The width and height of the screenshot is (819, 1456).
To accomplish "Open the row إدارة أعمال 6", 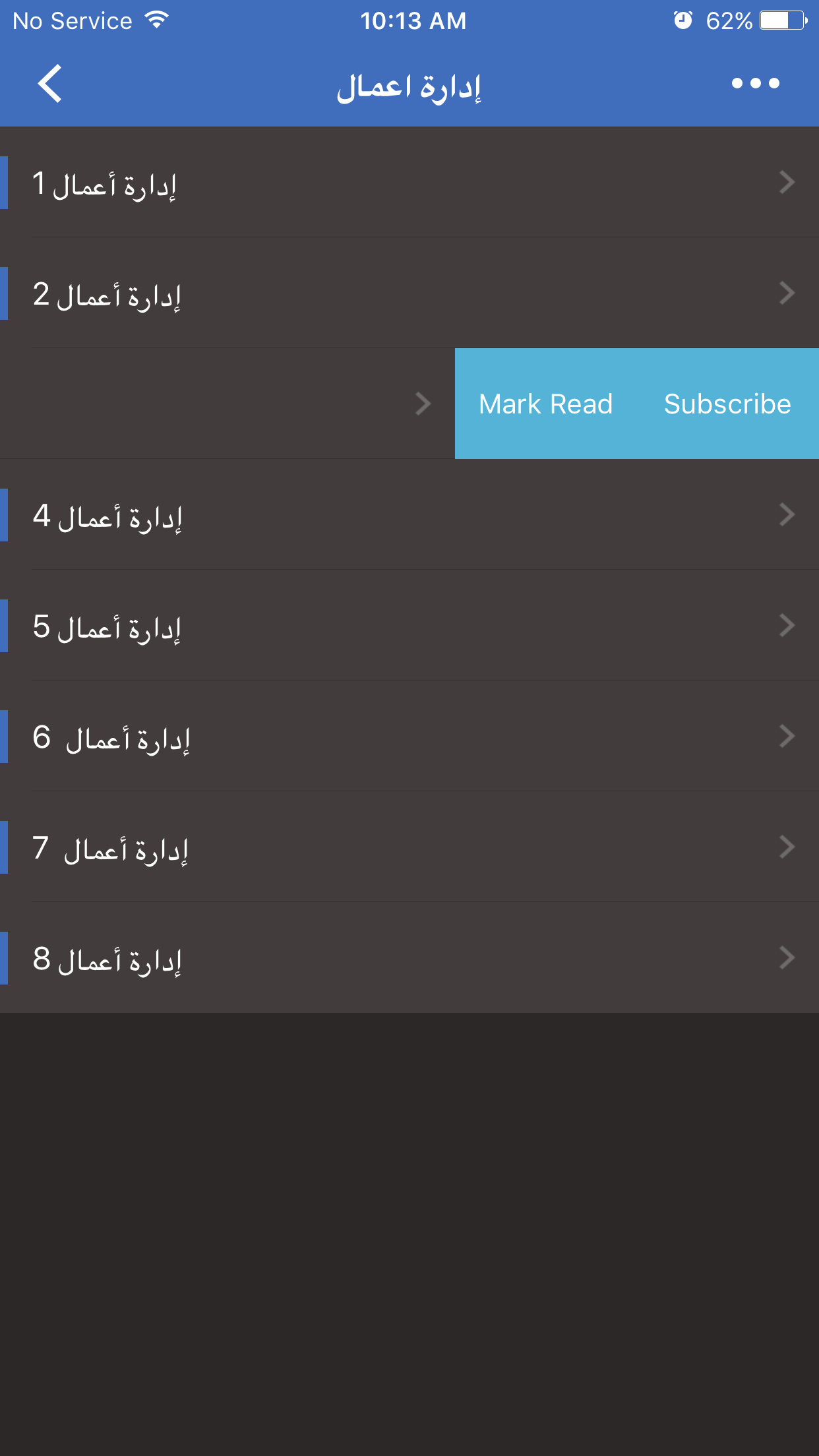I will pyautogui.click(x=409, y=737).
